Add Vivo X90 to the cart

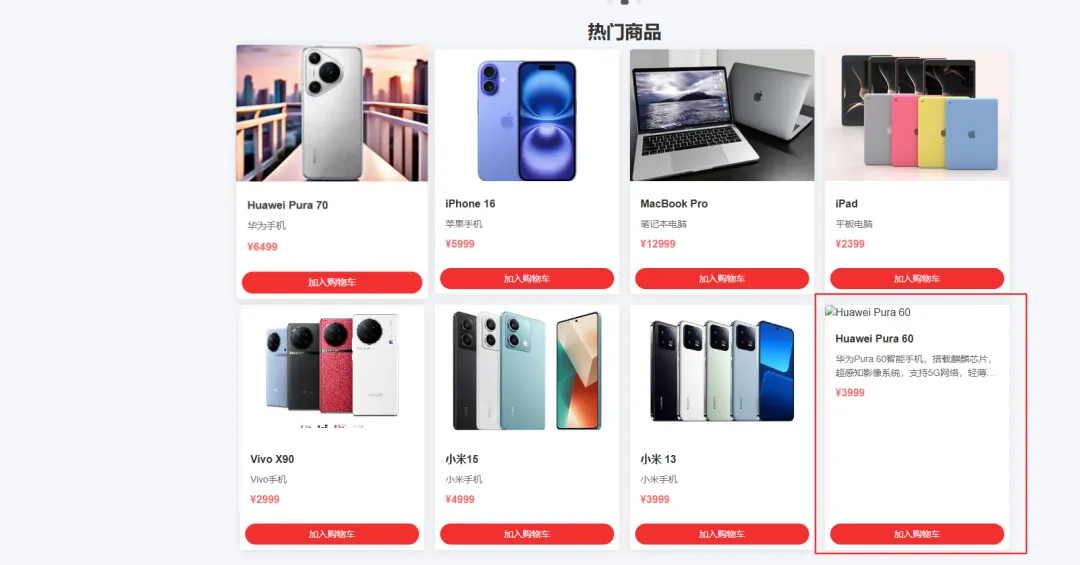click(x=331, y=534)
